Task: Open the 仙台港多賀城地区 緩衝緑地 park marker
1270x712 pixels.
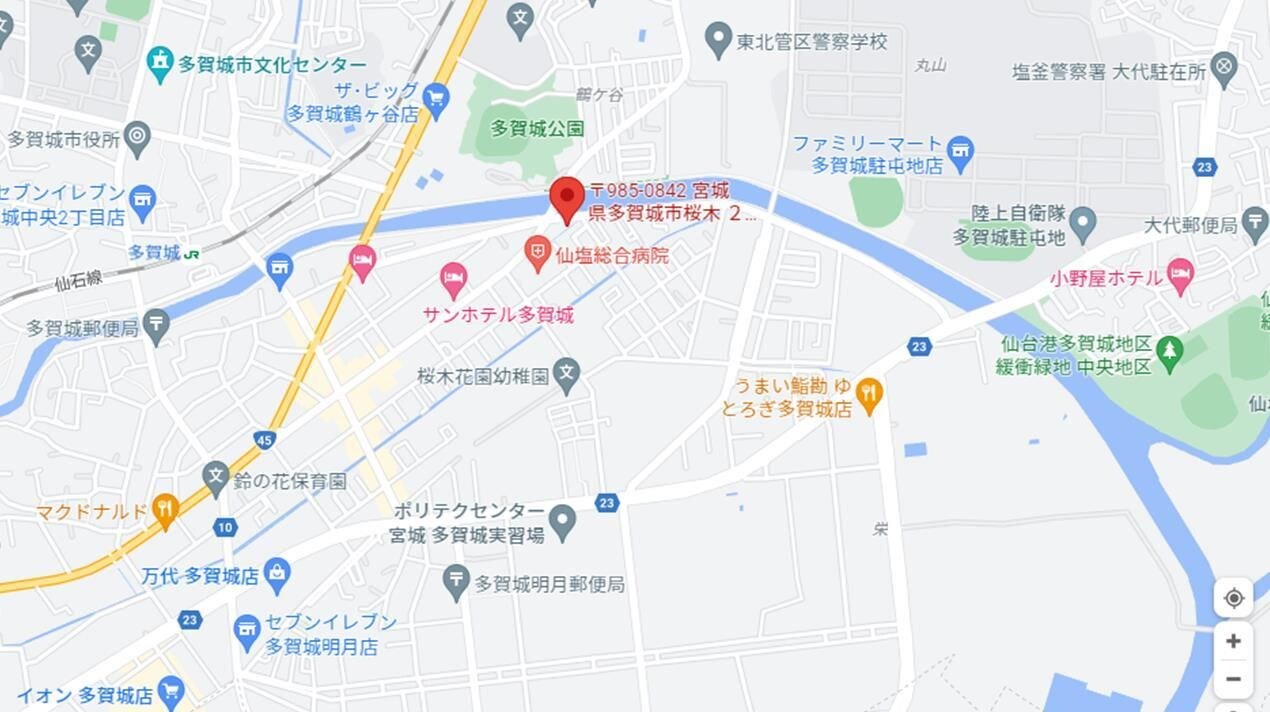Action: 1168,350
